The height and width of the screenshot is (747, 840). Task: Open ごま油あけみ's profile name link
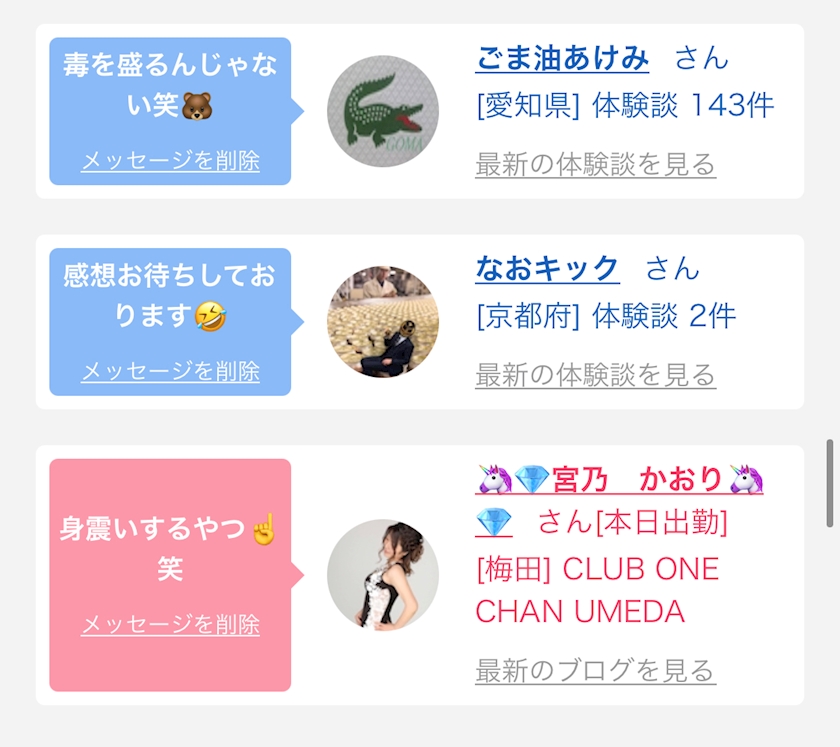[x=562, y=58]
